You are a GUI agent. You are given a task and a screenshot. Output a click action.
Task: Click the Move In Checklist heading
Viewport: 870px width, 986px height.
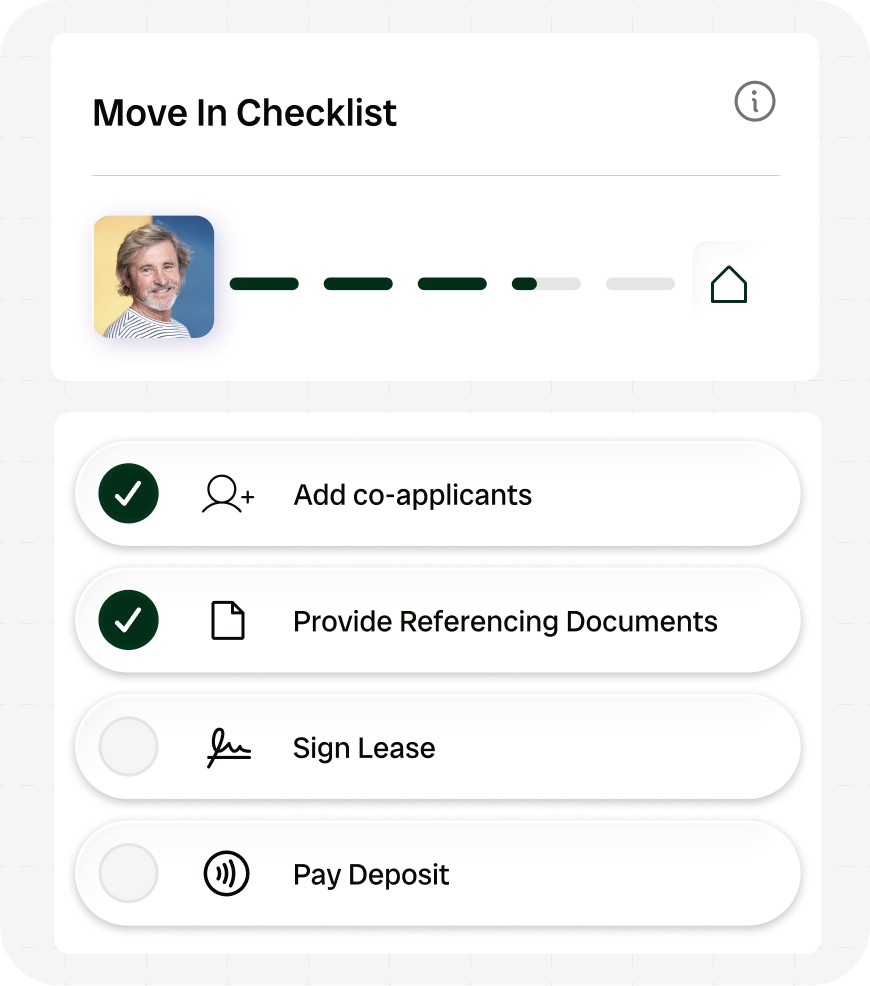[243, 112]
